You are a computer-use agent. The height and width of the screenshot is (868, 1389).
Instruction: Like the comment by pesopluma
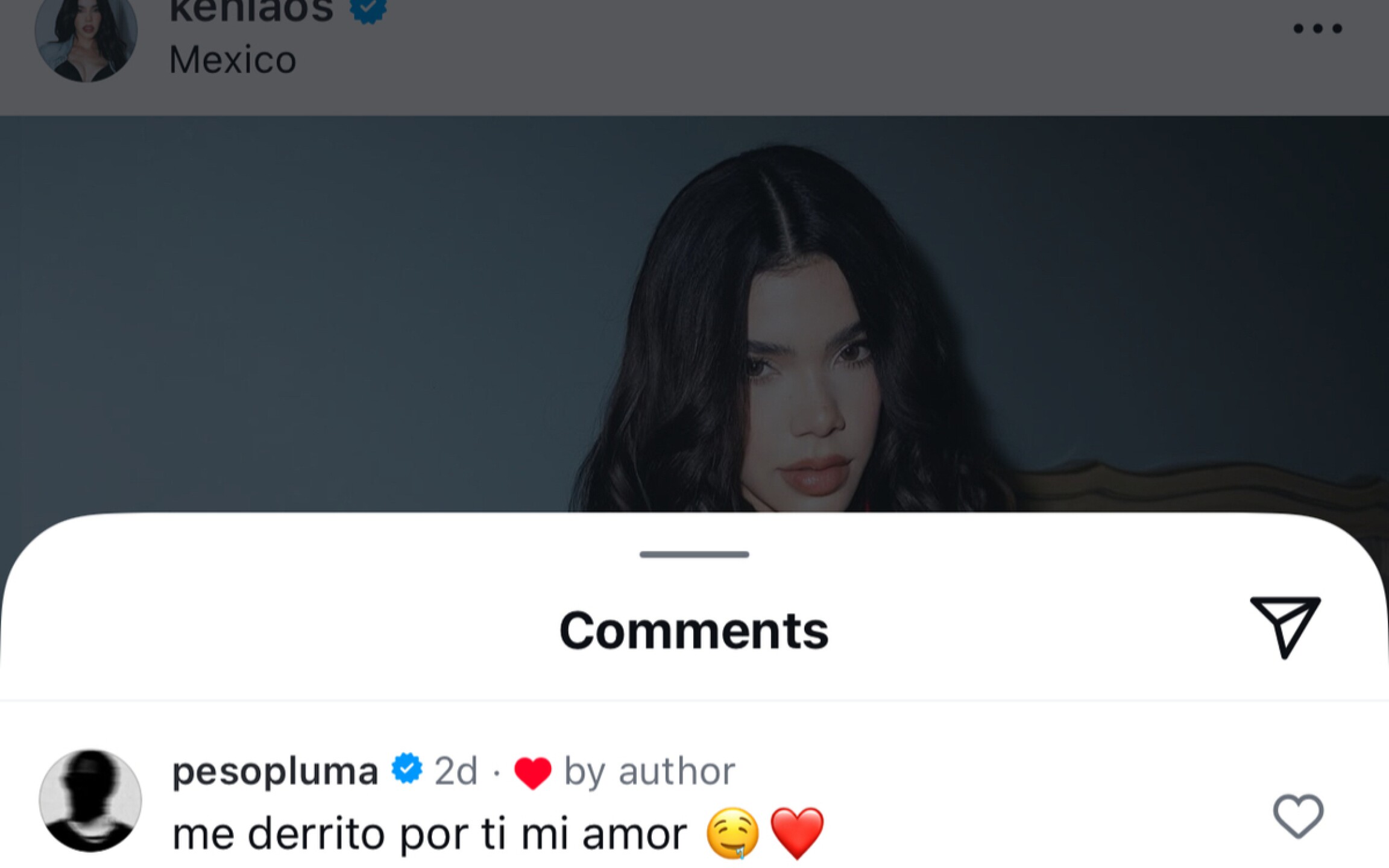pos(1298,816)
